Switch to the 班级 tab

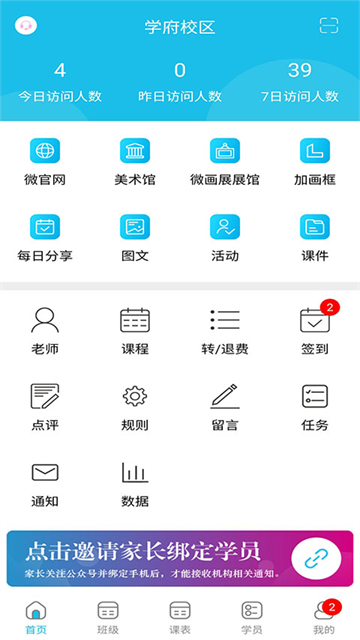pyautogui.click(x=108, y=618)
